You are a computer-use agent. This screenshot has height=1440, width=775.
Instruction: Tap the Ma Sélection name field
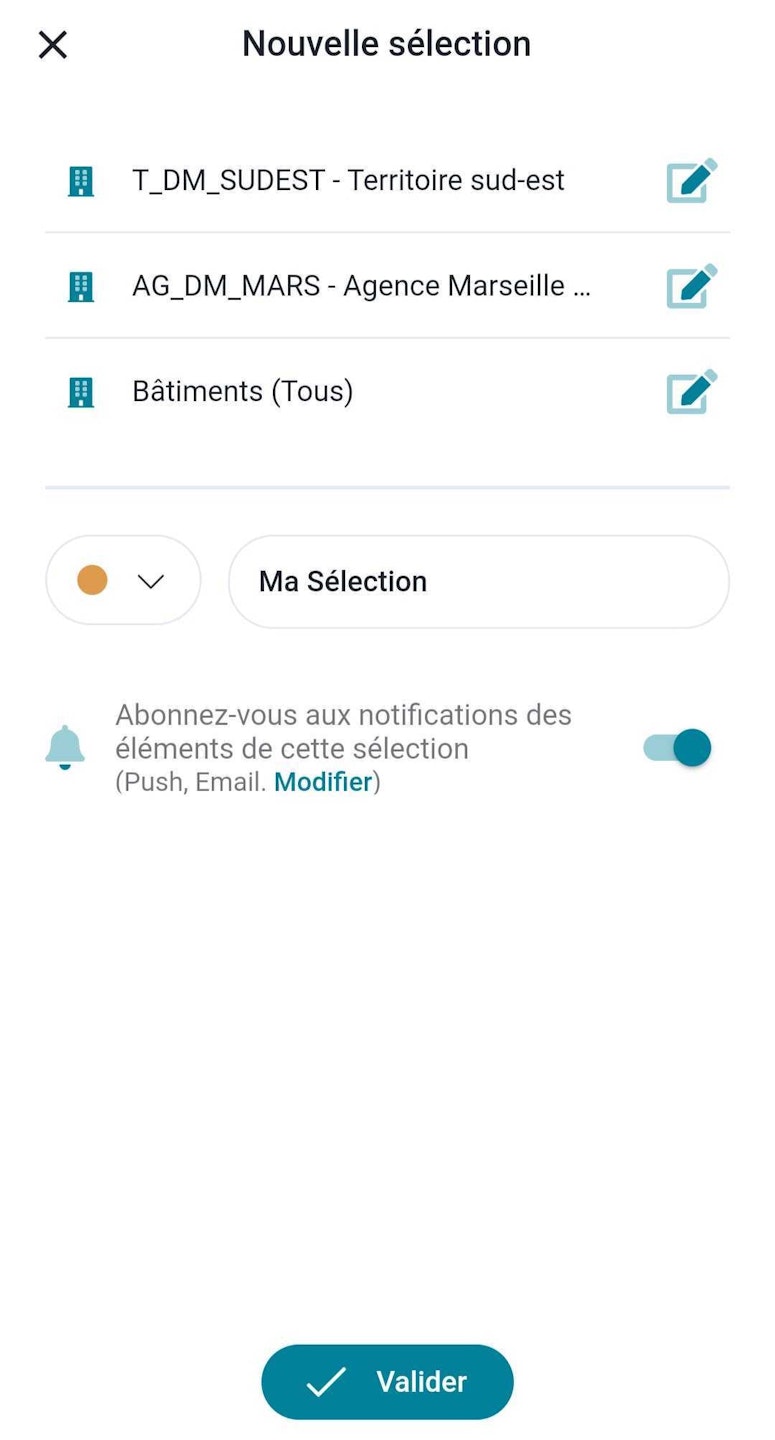pos(478,582)
